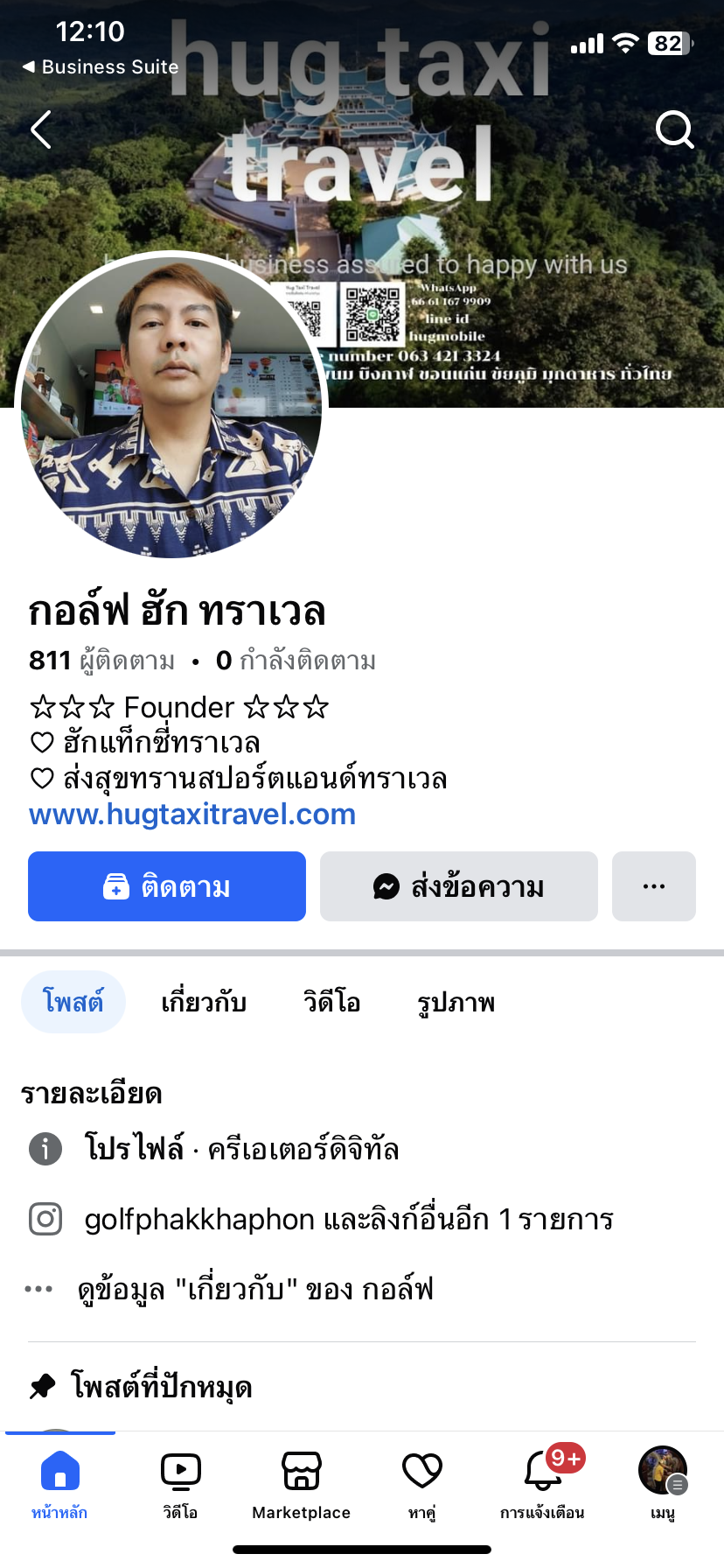Open search with the magnifier icon

674,130
